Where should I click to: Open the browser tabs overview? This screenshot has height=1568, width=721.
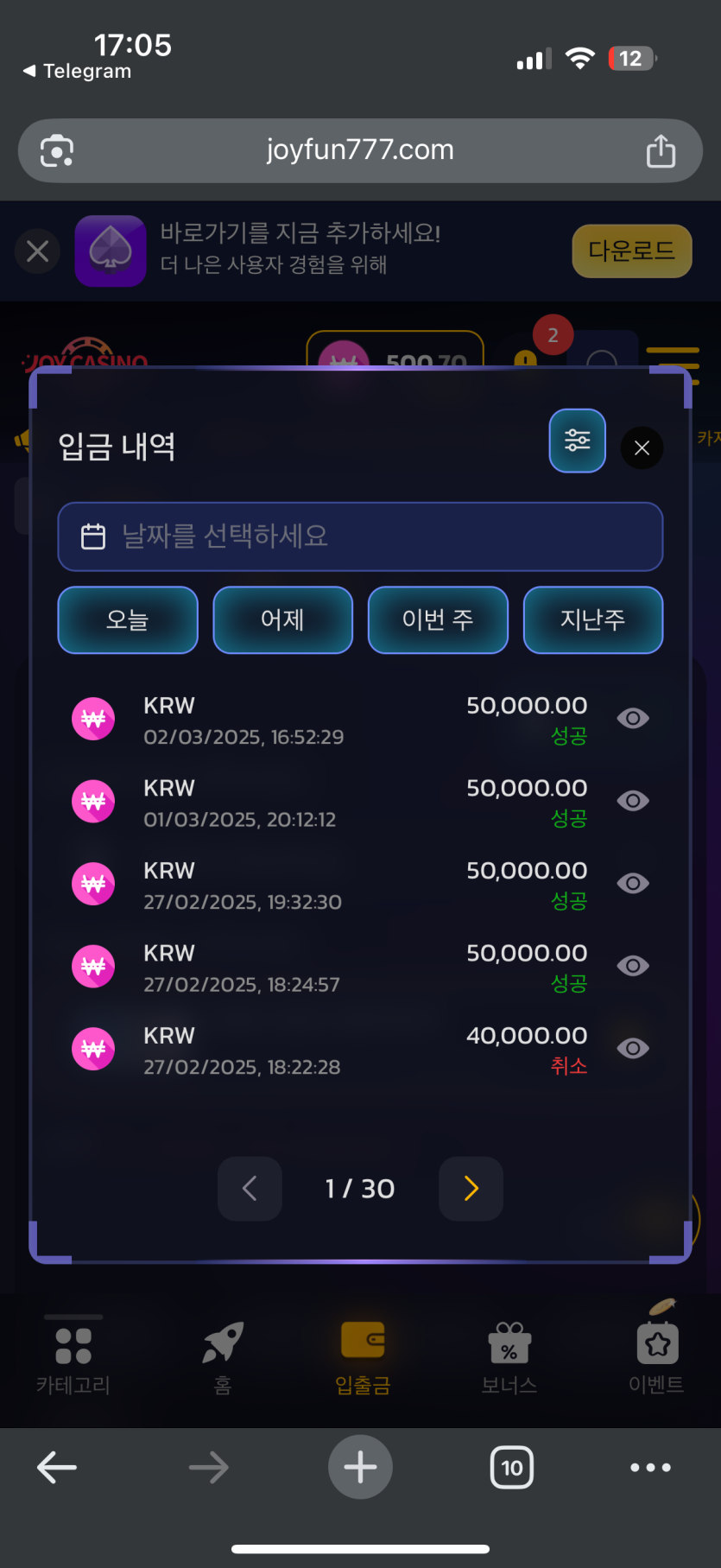coord(511,1467)
